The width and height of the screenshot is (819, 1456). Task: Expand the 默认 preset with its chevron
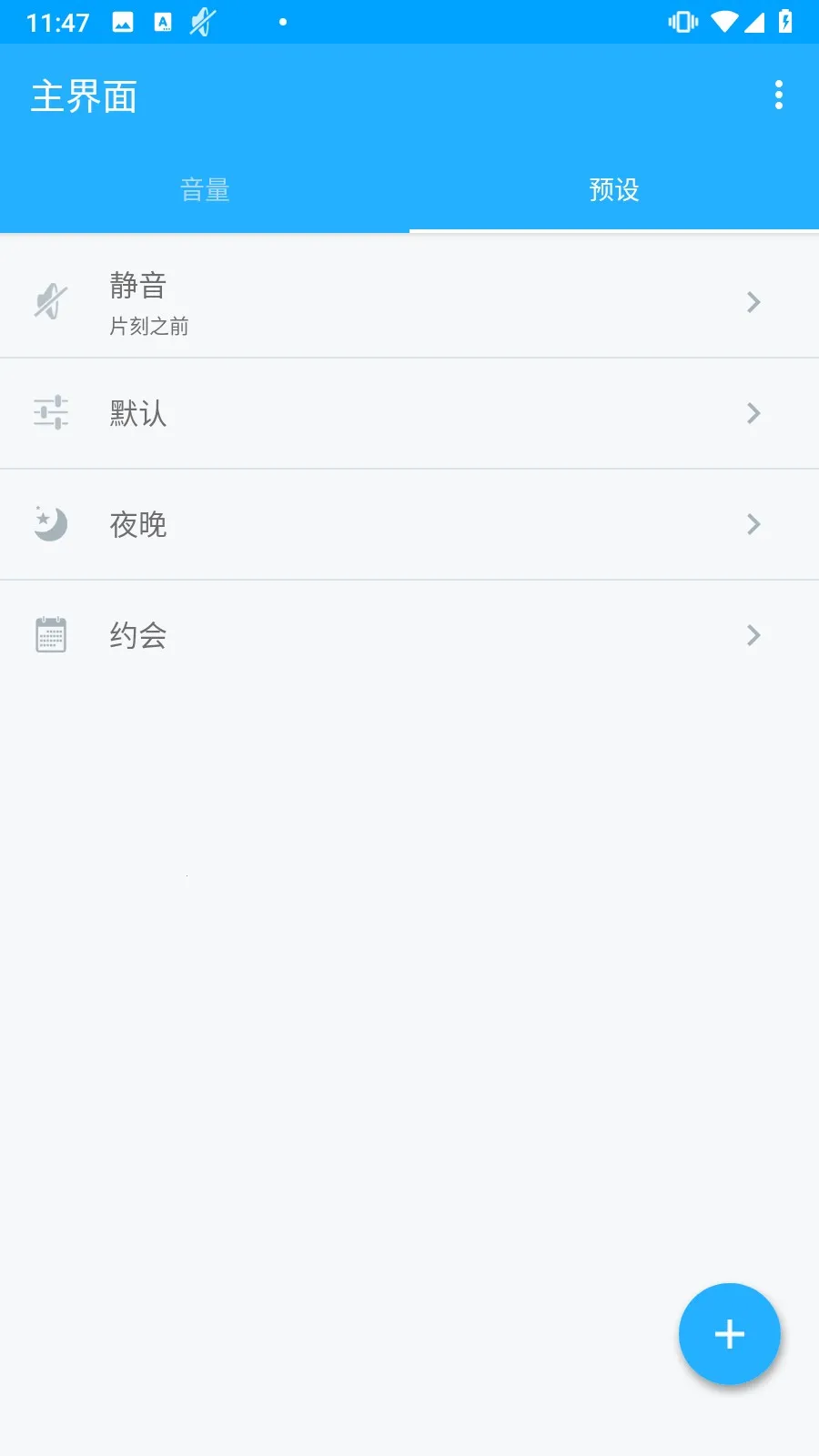(x=753, y=413)
